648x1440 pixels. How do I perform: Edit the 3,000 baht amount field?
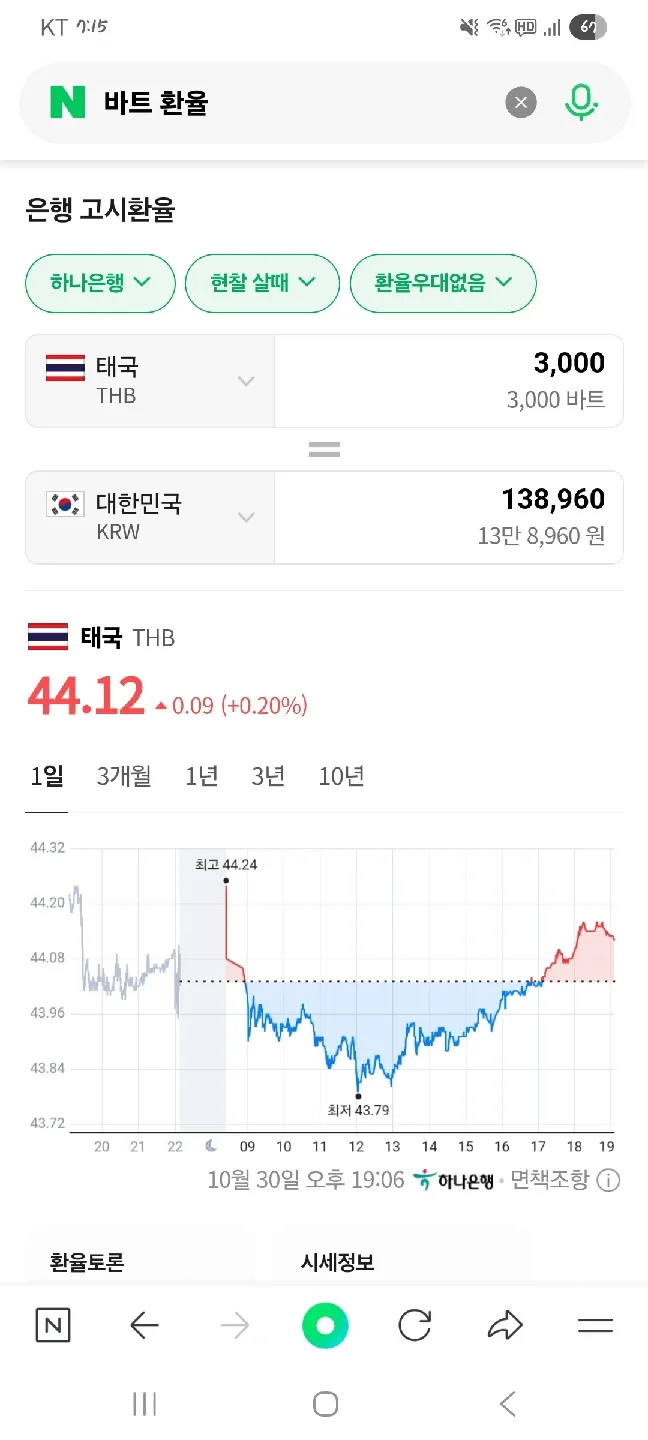pyautogui.click(x=448, y=381)
